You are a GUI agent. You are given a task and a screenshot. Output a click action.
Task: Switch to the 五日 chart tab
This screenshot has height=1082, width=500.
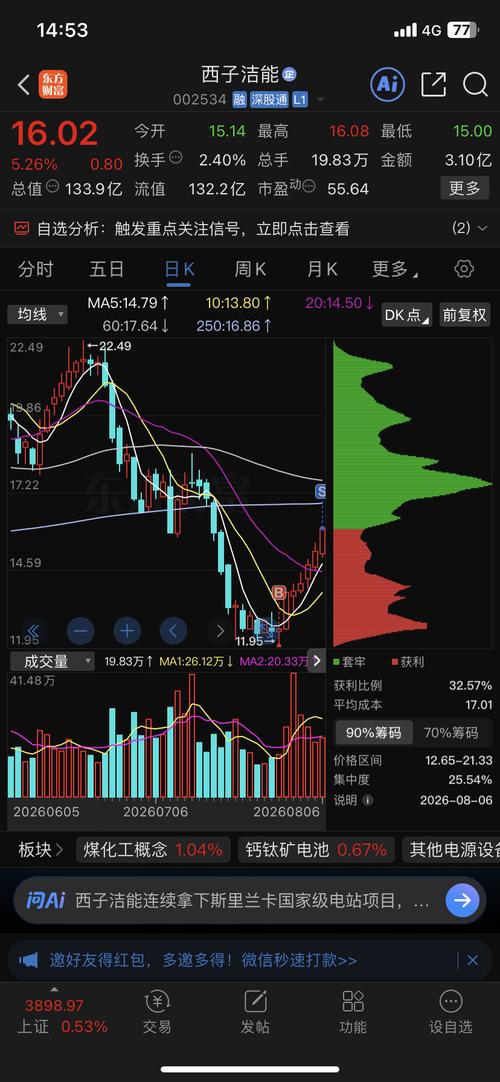(x=107, y=269)
